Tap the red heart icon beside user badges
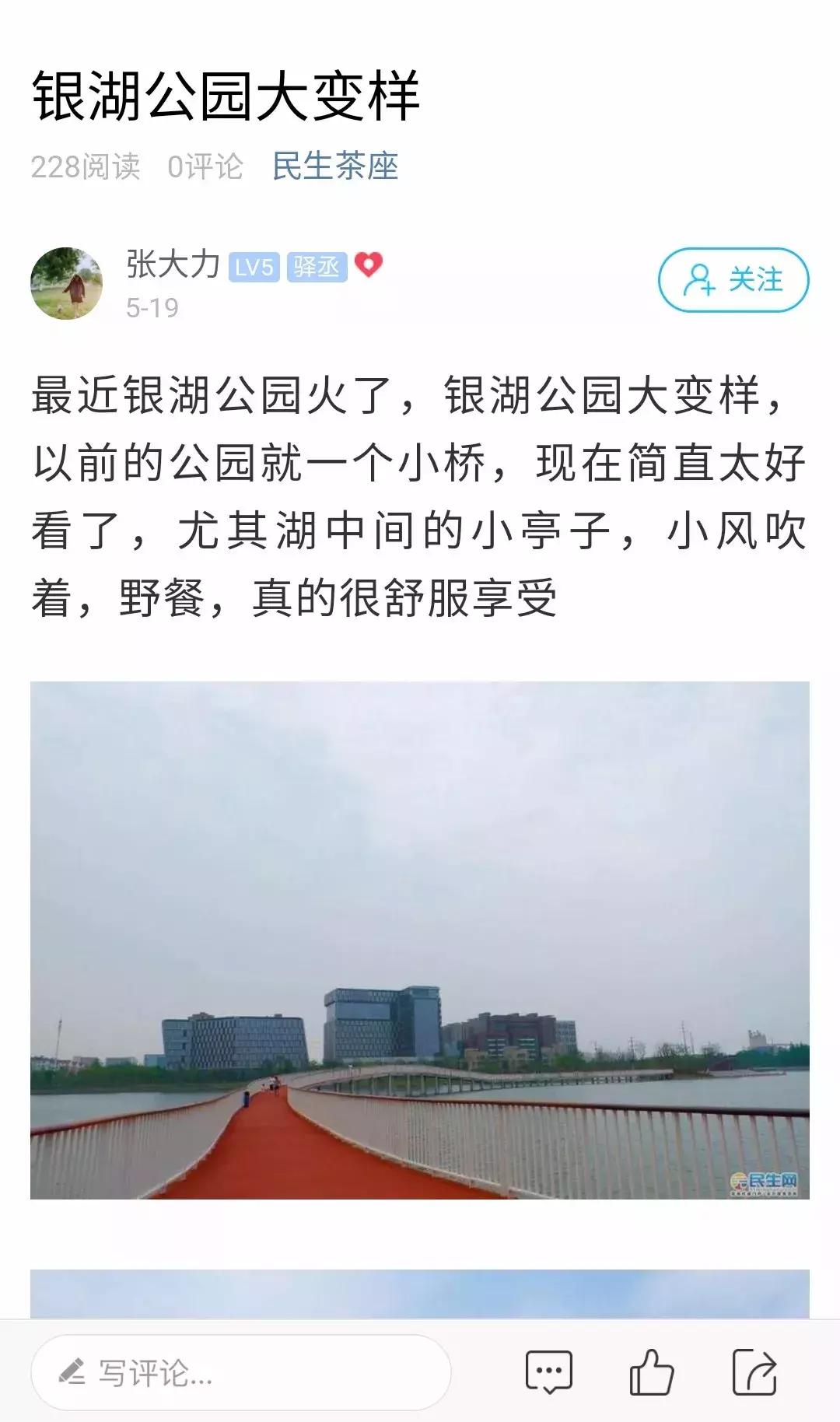This screenshot has height=1422, width=840. 366,267
